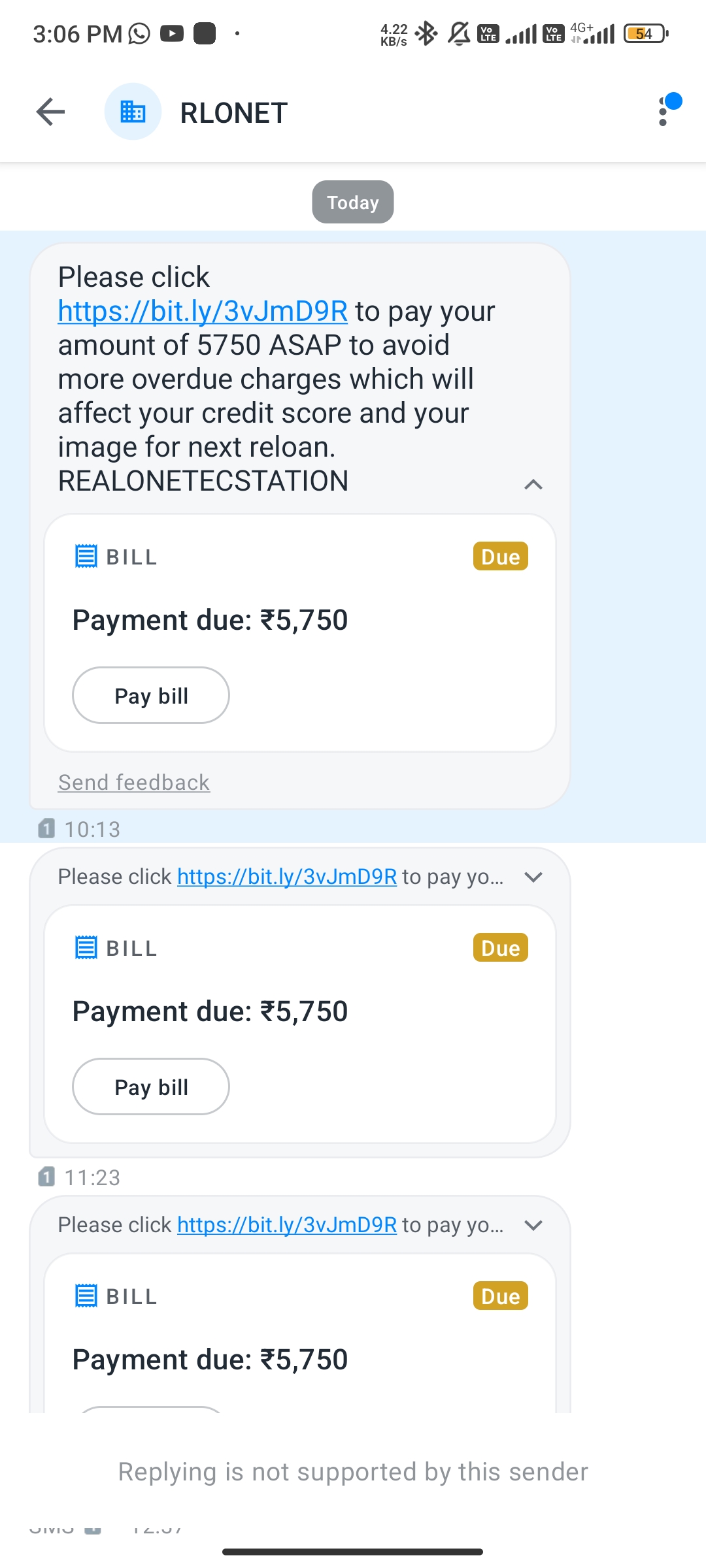Screen dimensions: 706x1568
Task: Tap Pay bill in the first bill card
Action: [151, 695]
